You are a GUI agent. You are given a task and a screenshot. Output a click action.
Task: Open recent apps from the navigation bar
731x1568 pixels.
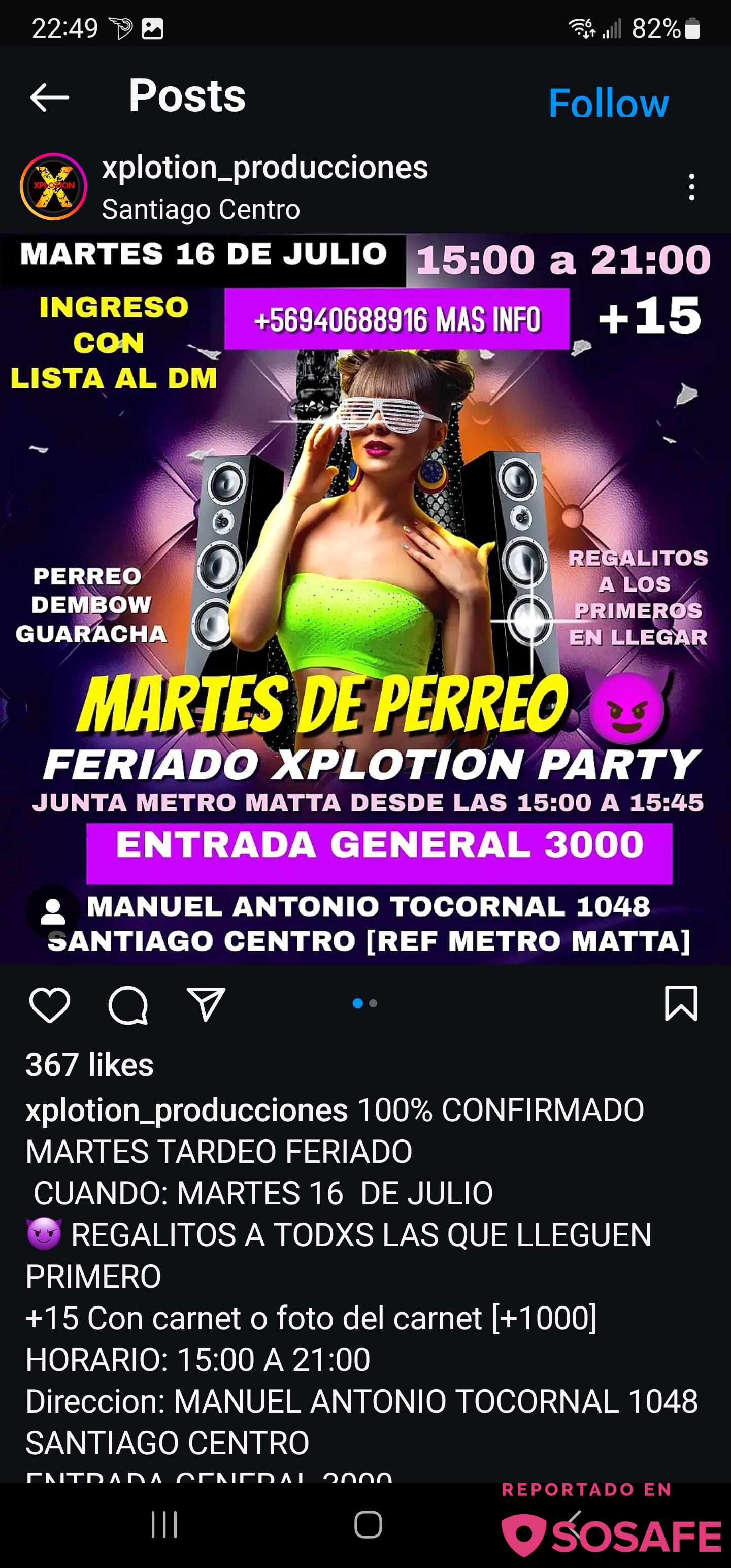click(x=164, y=1525)
